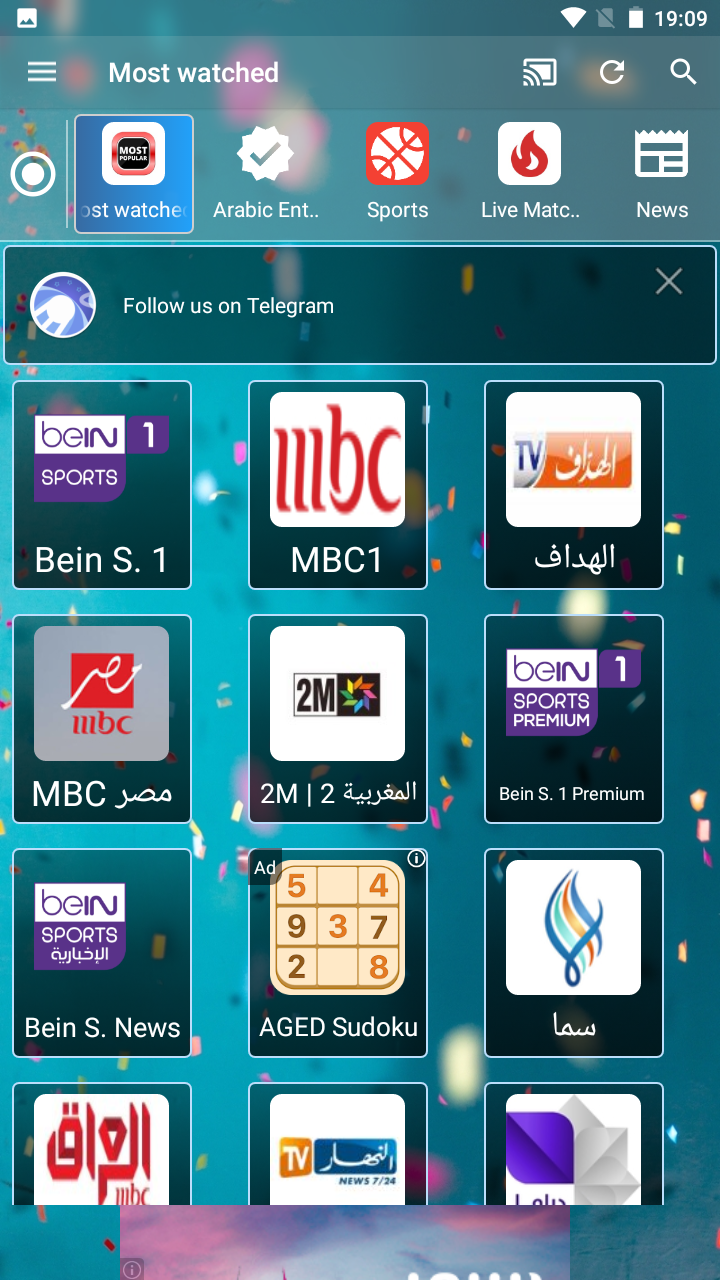Viewport: 720px width, 1280px height.
Task: Select the Live Matc.. category
Action: 529,173
